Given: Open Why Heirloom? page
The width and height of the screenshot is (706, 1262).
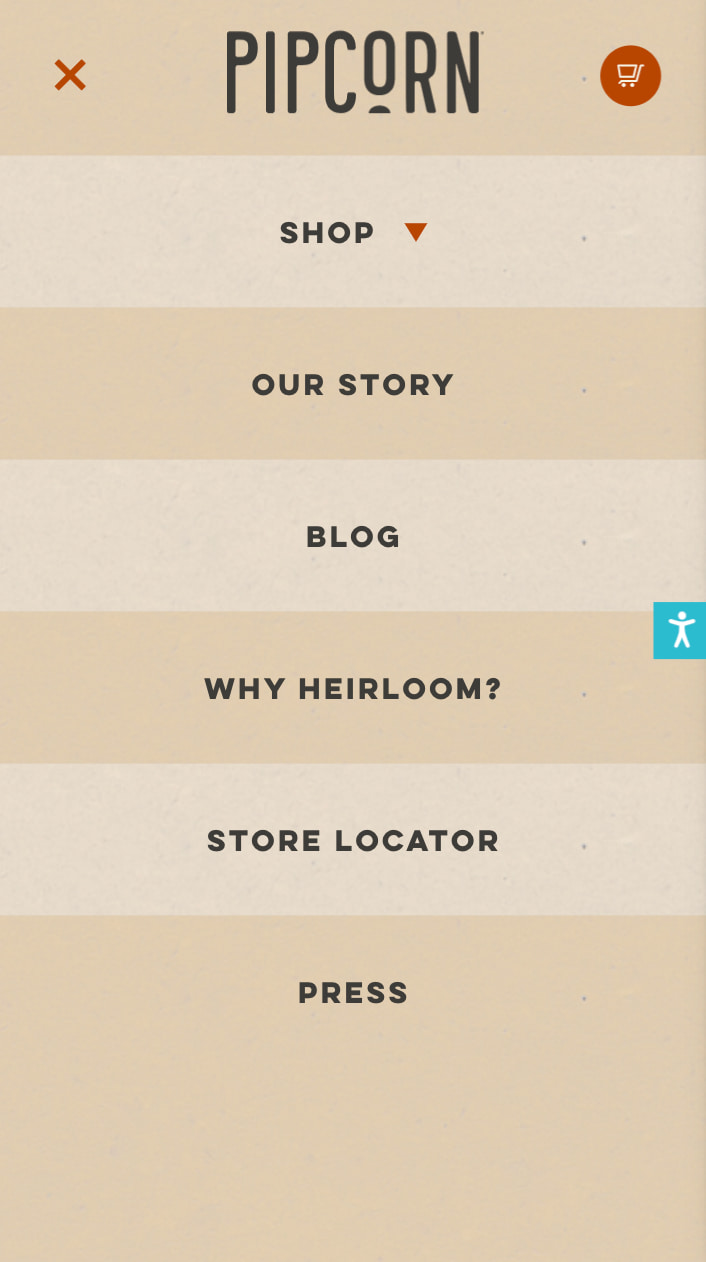Looking at the screenshot, I should [353, 689].
